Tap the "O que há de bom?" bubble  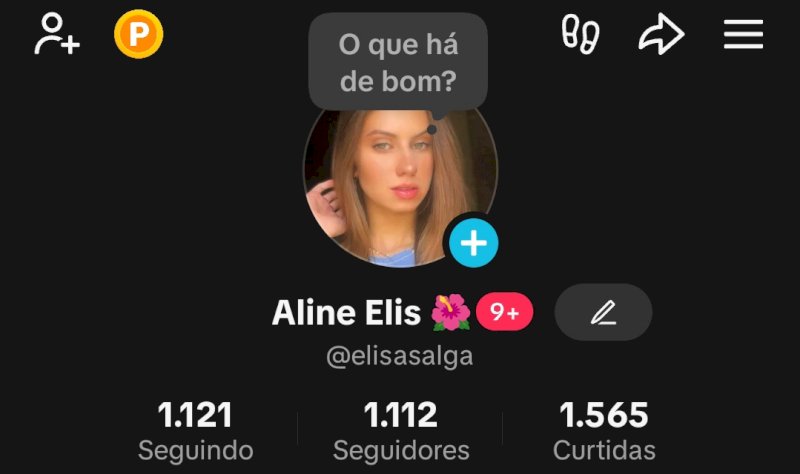coord(397,61)
